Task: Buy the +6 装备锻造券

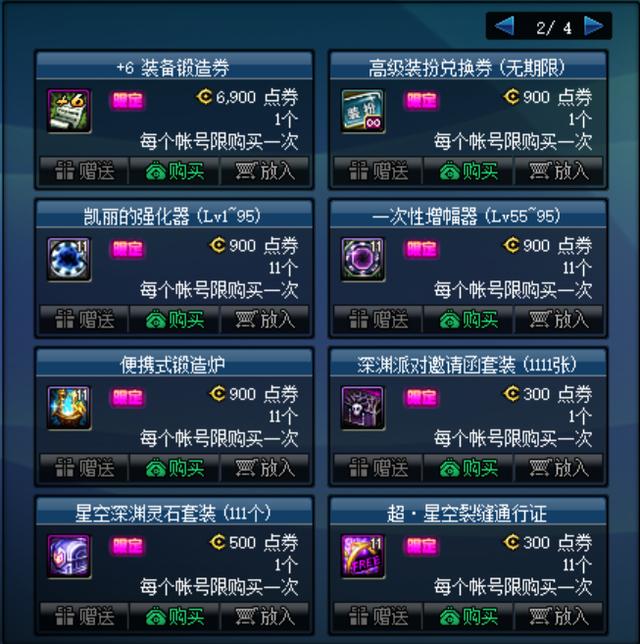Action: click(x=175, y=171)
